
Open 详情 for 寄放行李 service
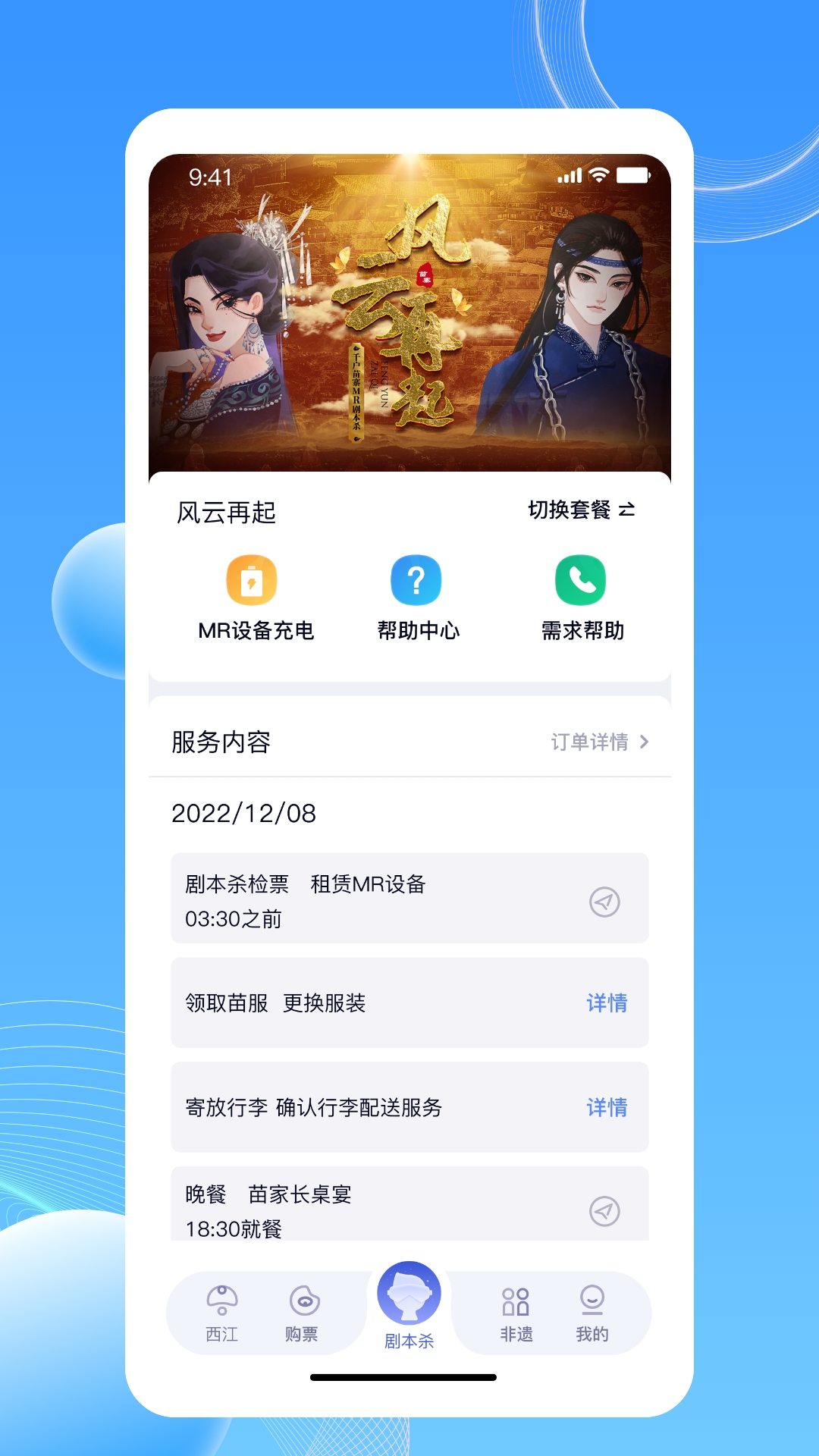tap(607, 1108)
